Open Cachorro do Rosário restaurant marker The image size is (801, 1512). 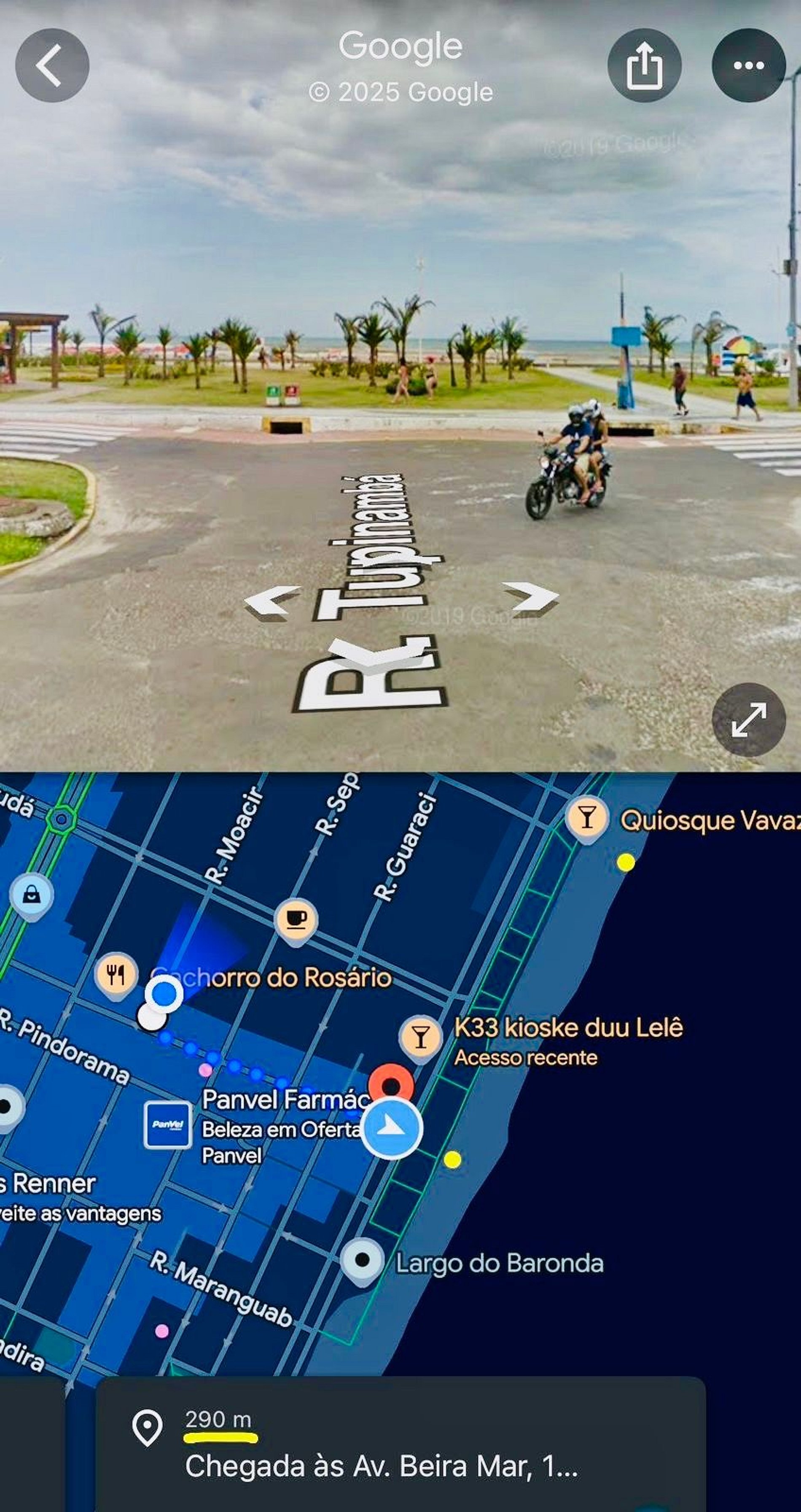[116, 975]
